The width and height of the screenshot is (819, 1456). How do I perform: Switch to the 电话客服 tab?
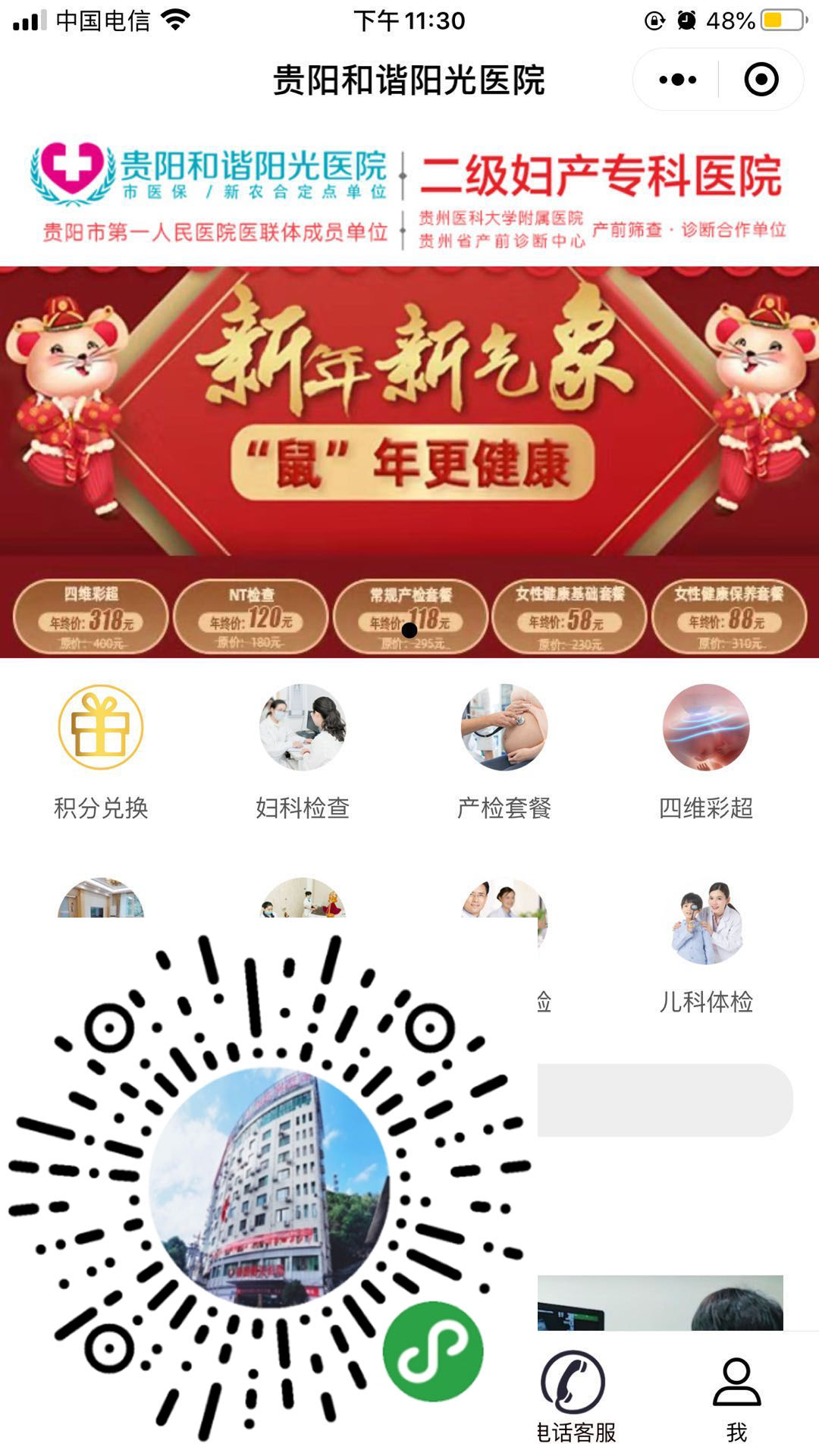(574, 1397)
